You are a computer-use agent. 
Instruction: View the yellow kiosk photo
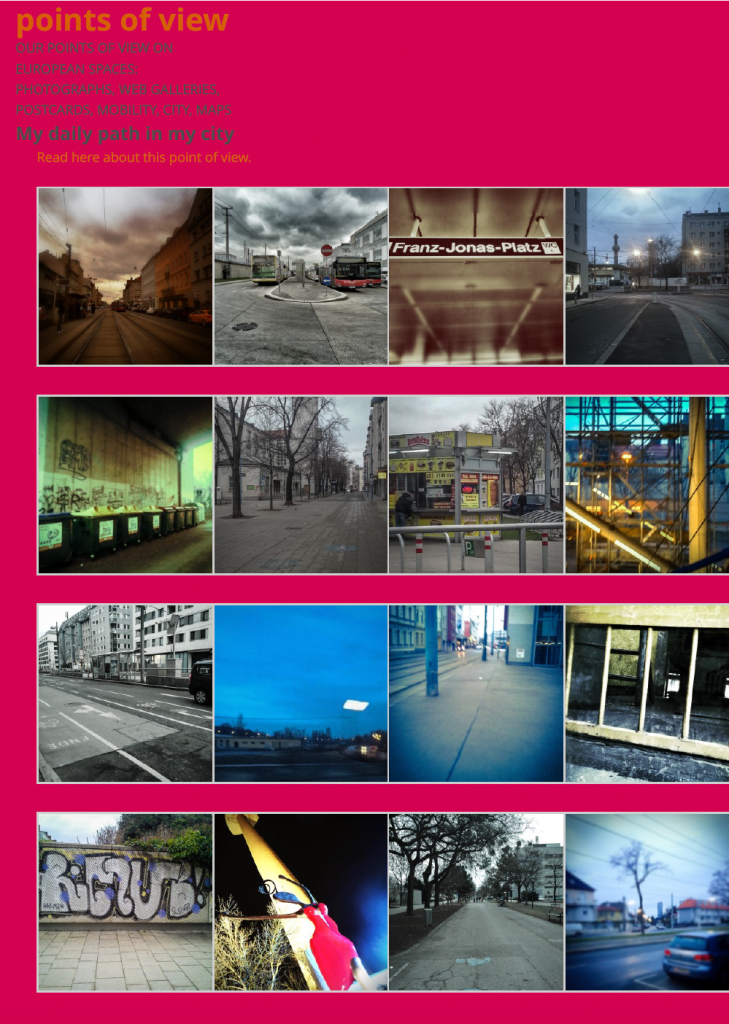pyautogui.click(x=476, y=485)
